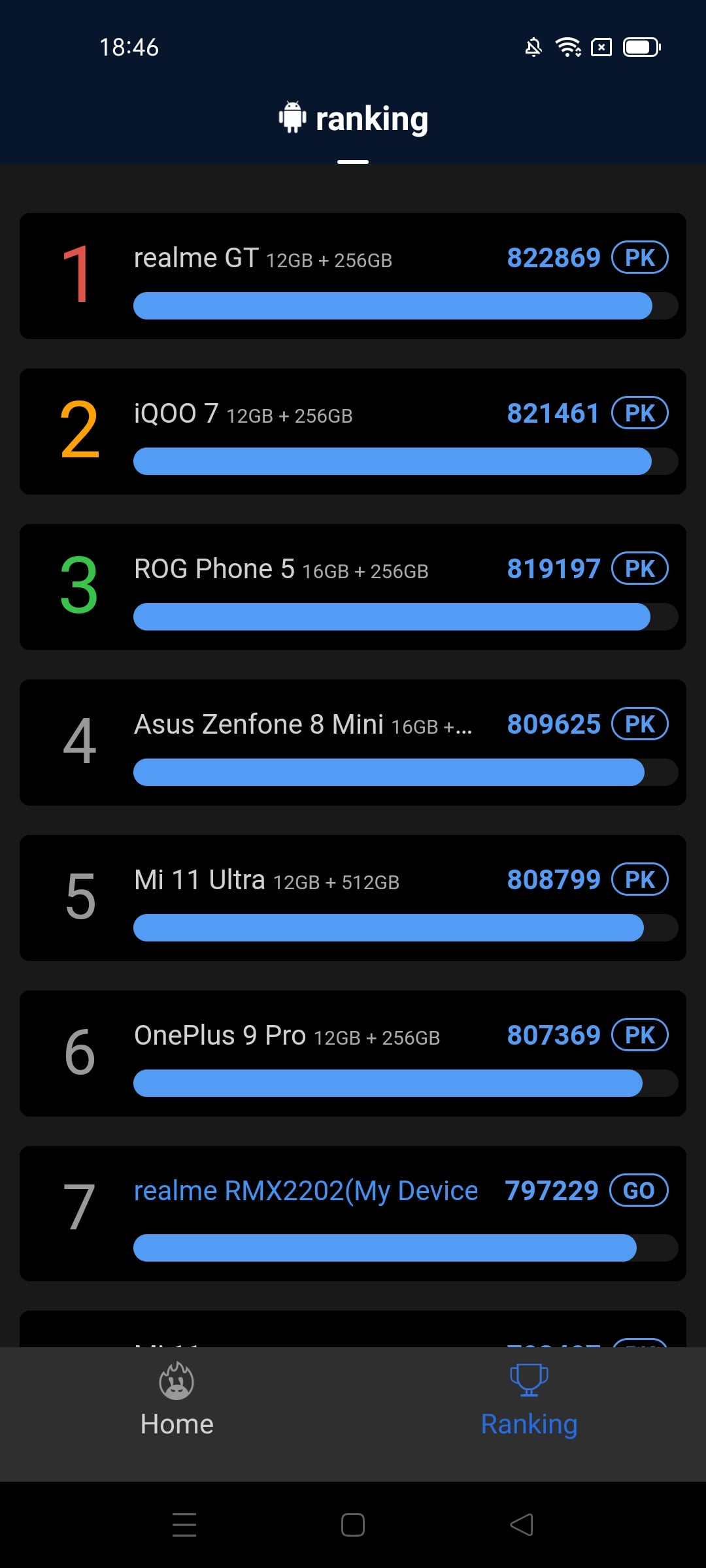
Task: Select PK for Asus Zenfone 8 Mini
Action: pyautogui.click(x=639, y=724)
